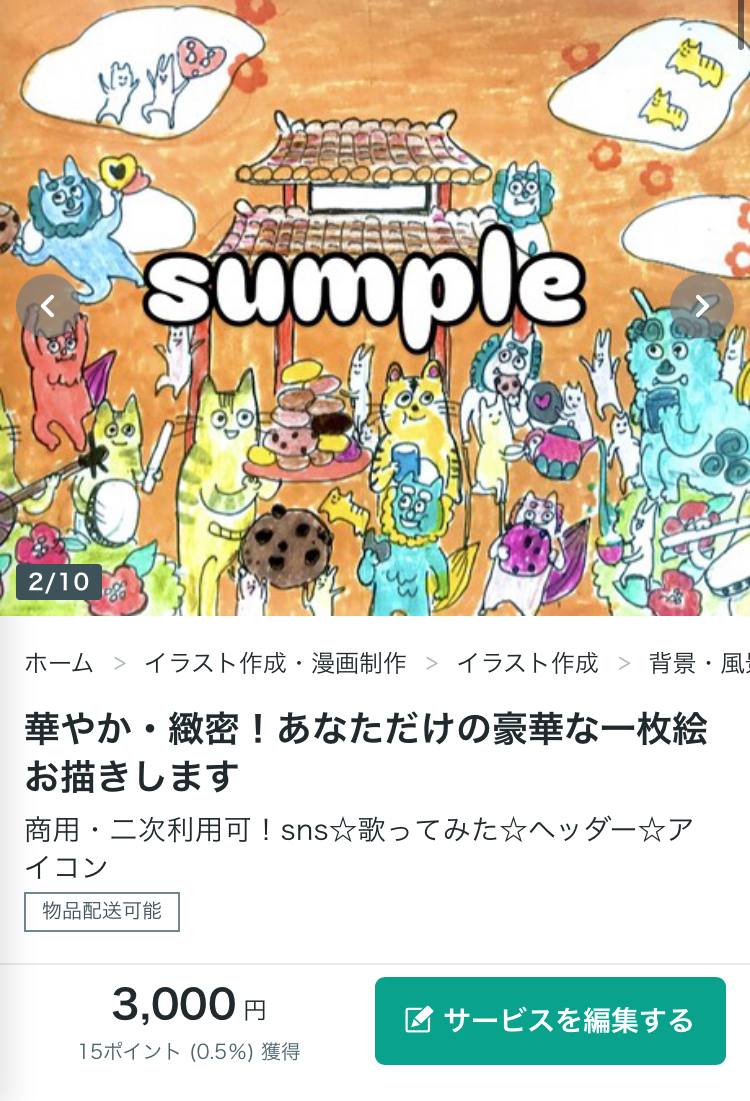This screenshot has height=1101, width=750.
Task: Click the right arrow to view next image
Action: pos(703,306)
